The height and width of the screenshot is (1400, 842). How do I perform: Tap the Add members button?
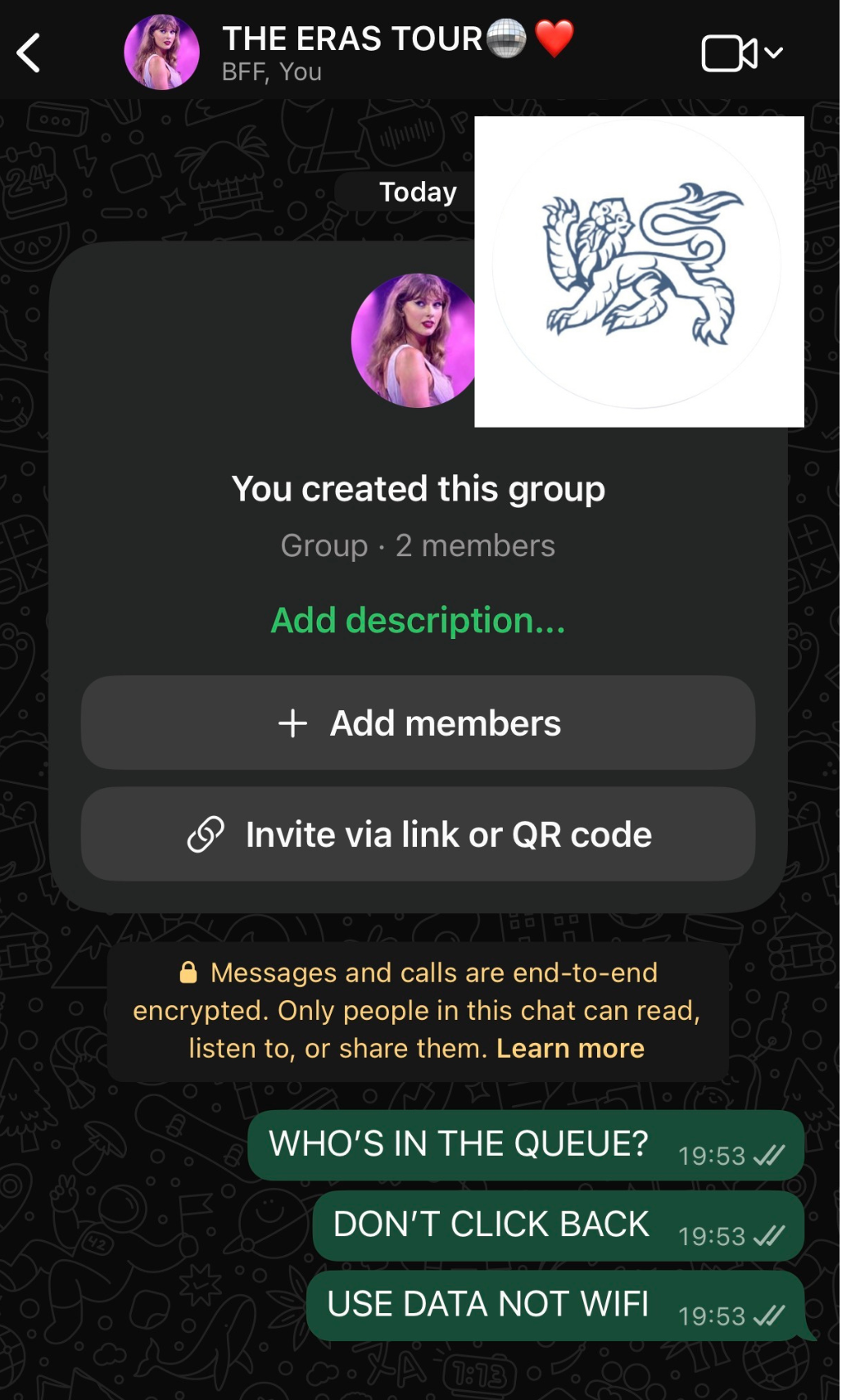coord(418,723)
